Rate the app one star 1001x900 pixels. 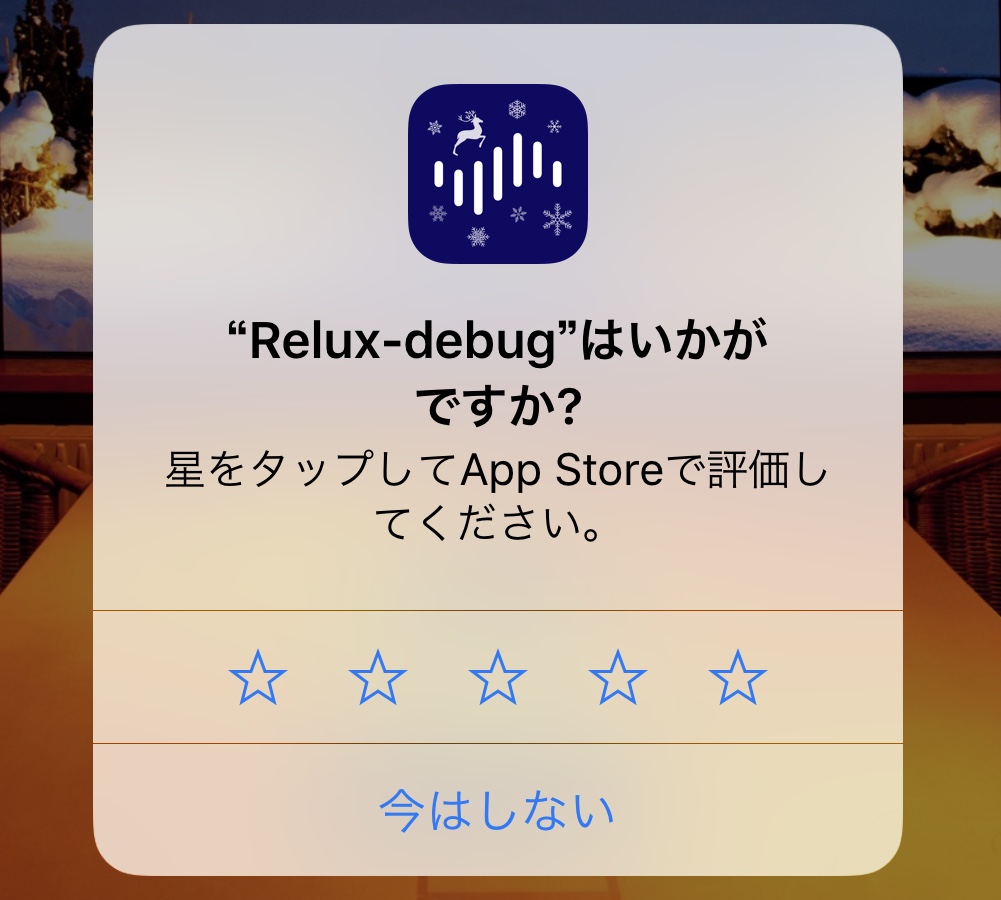click(x=258, y=678)
